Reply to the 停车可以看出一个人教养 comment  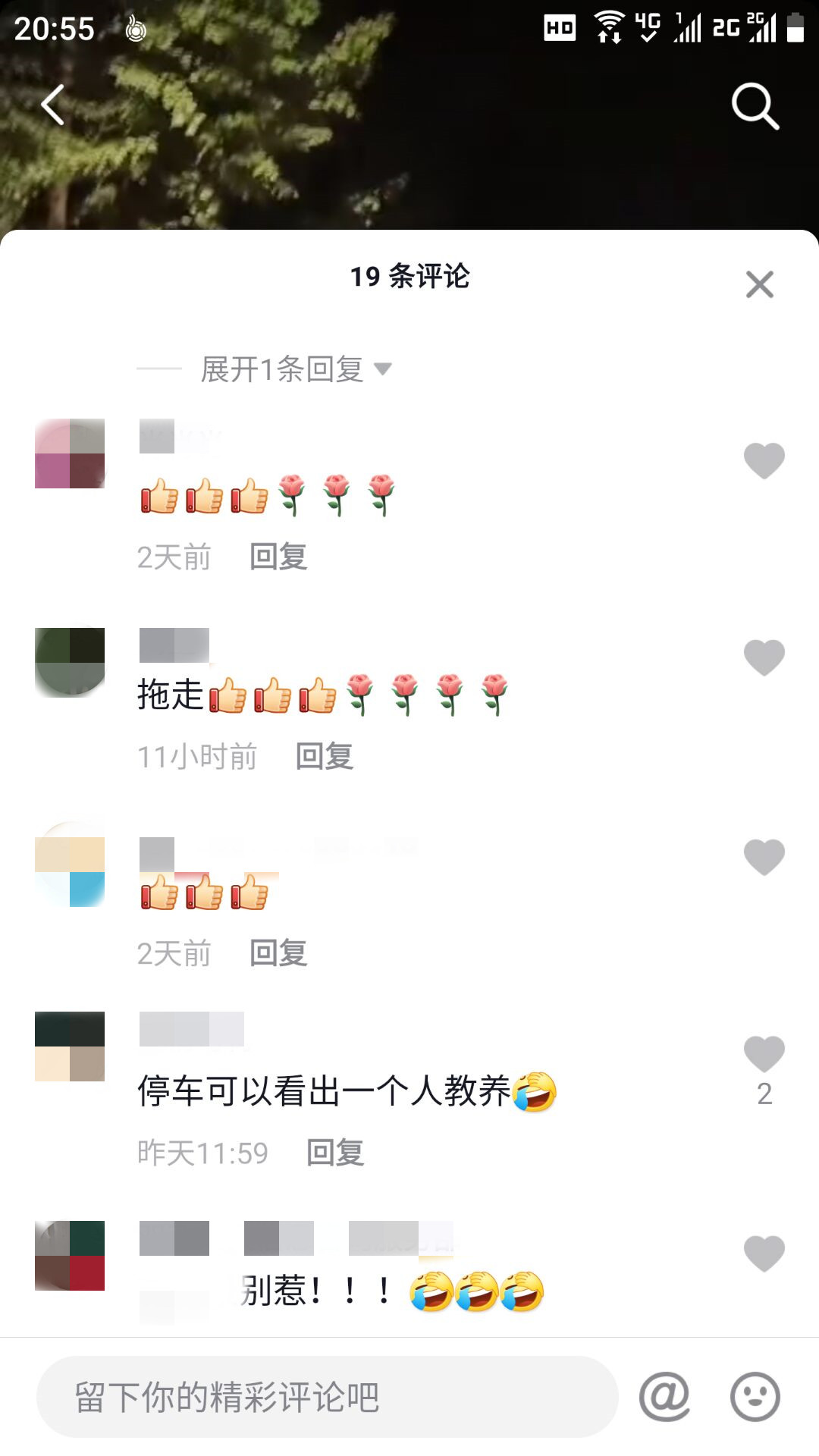(335, 1153)
